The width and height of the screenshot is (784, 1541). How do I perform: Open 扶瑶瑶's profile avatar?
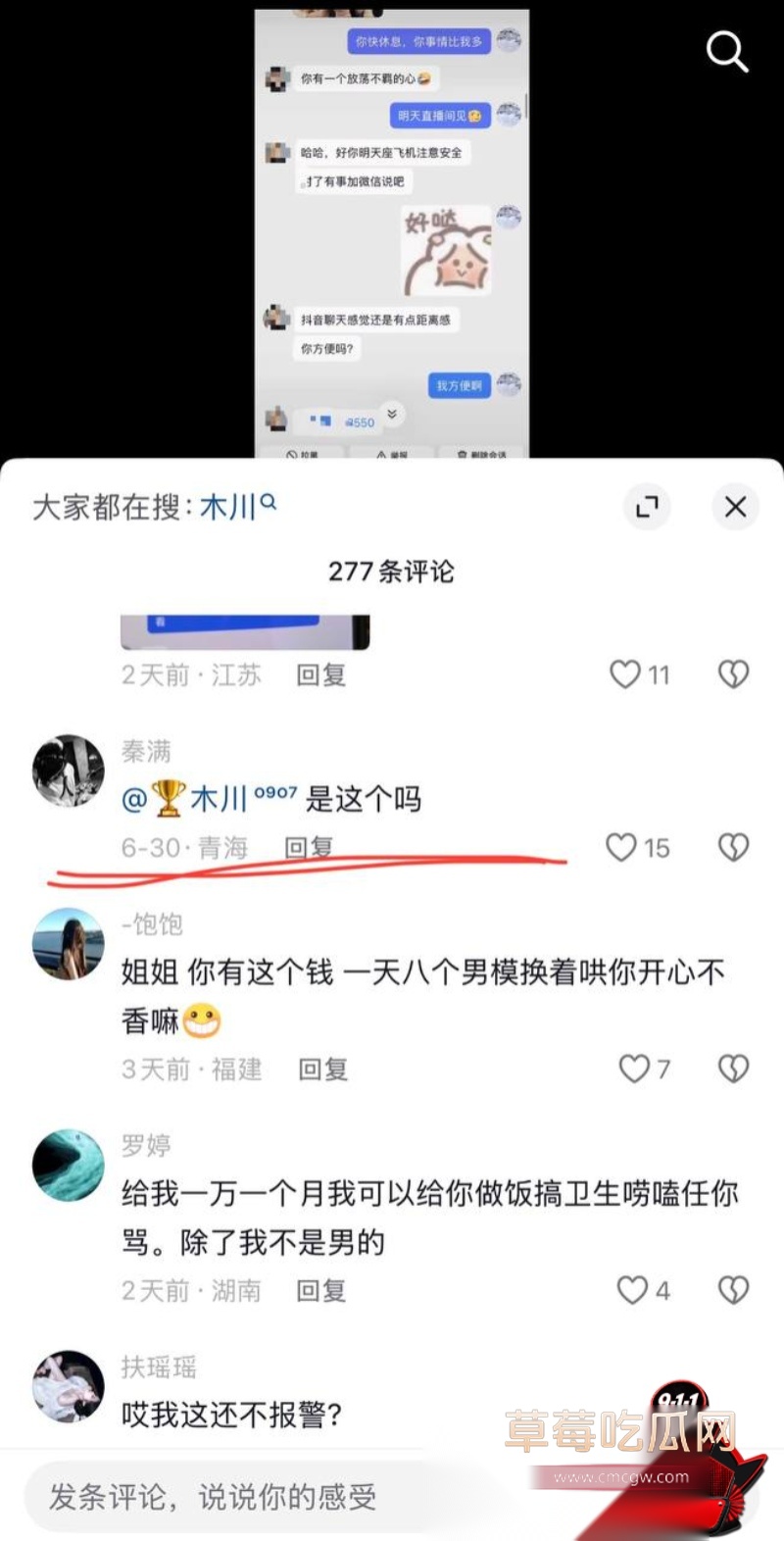click(x=68, y=1386)
